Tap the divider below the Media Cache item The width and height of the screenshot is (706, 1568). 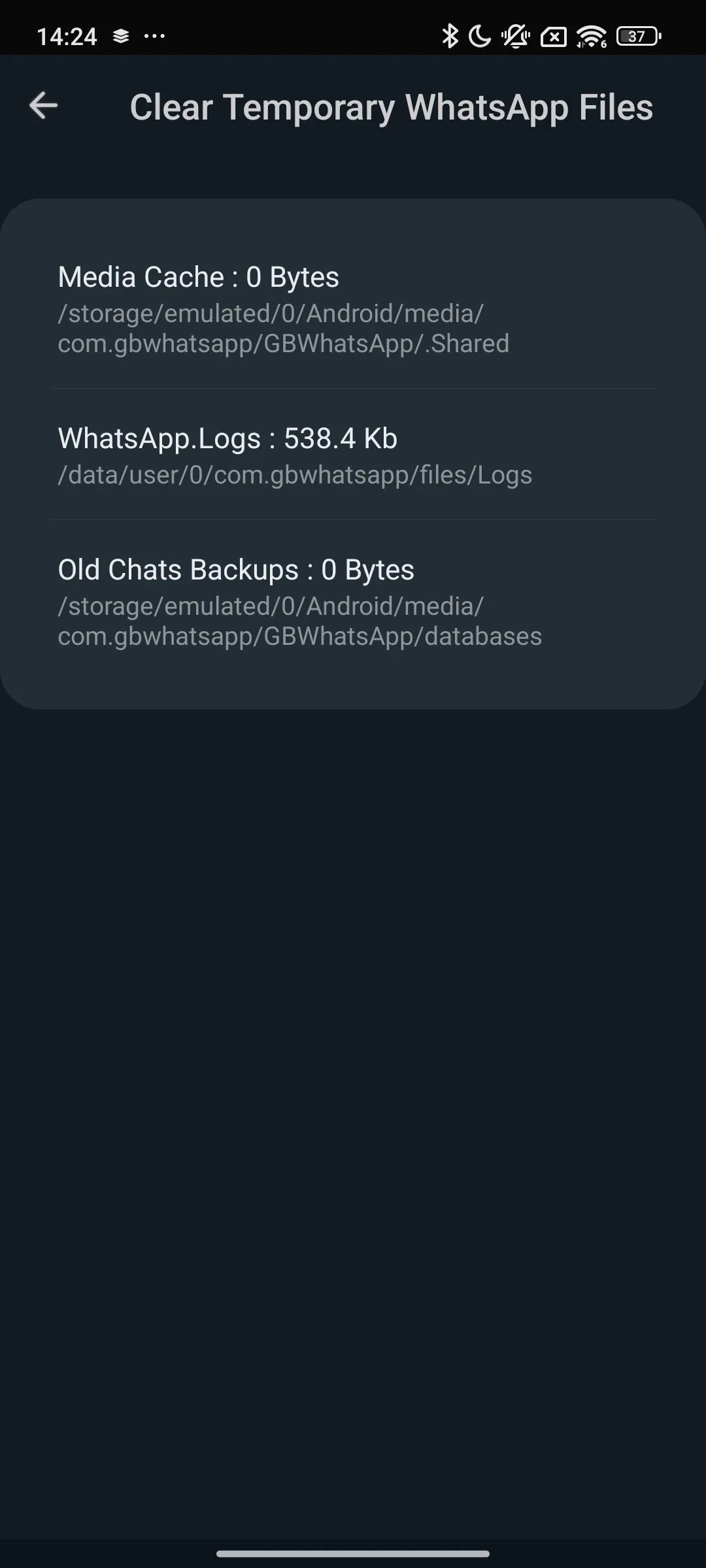(x=353, y=389)
